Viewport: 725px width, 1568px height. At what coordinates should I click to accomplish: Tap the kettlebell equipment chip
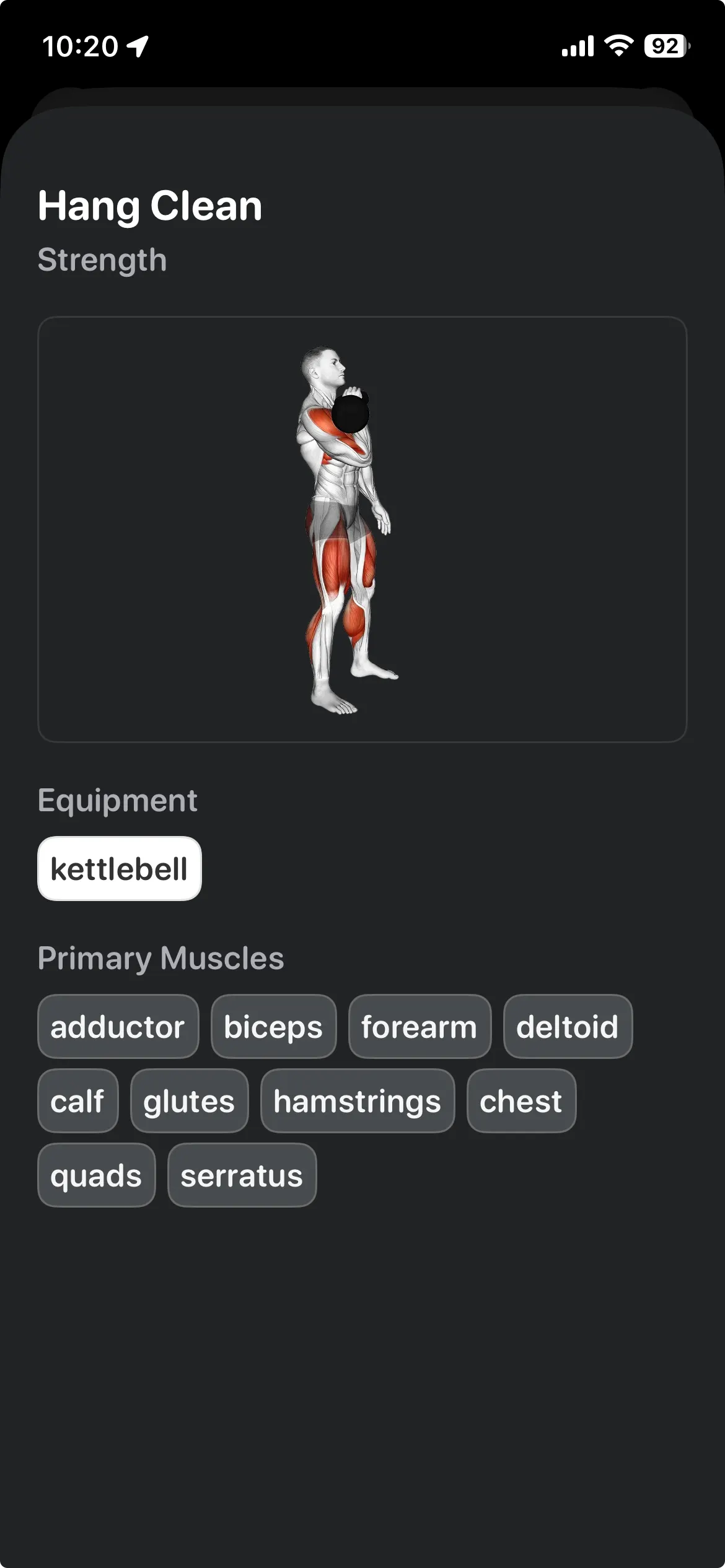tap(120, 868)
